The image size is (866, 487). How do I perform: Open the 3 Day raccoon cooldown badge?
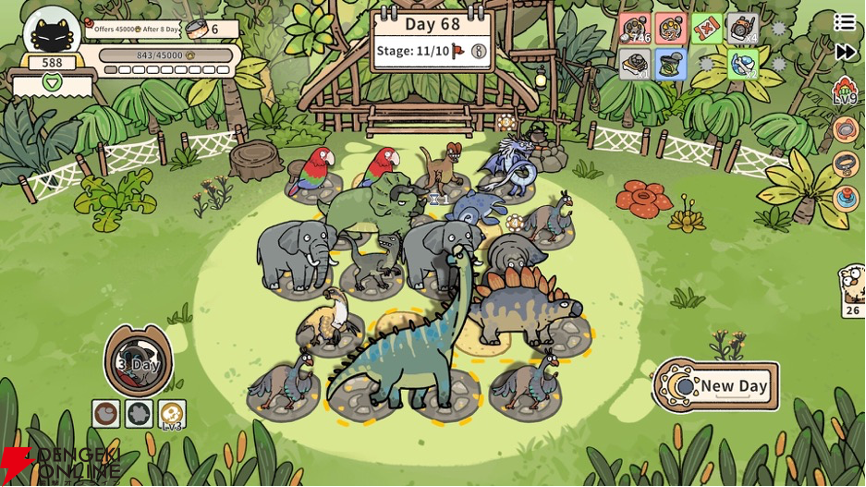click(x=138, y=359)
